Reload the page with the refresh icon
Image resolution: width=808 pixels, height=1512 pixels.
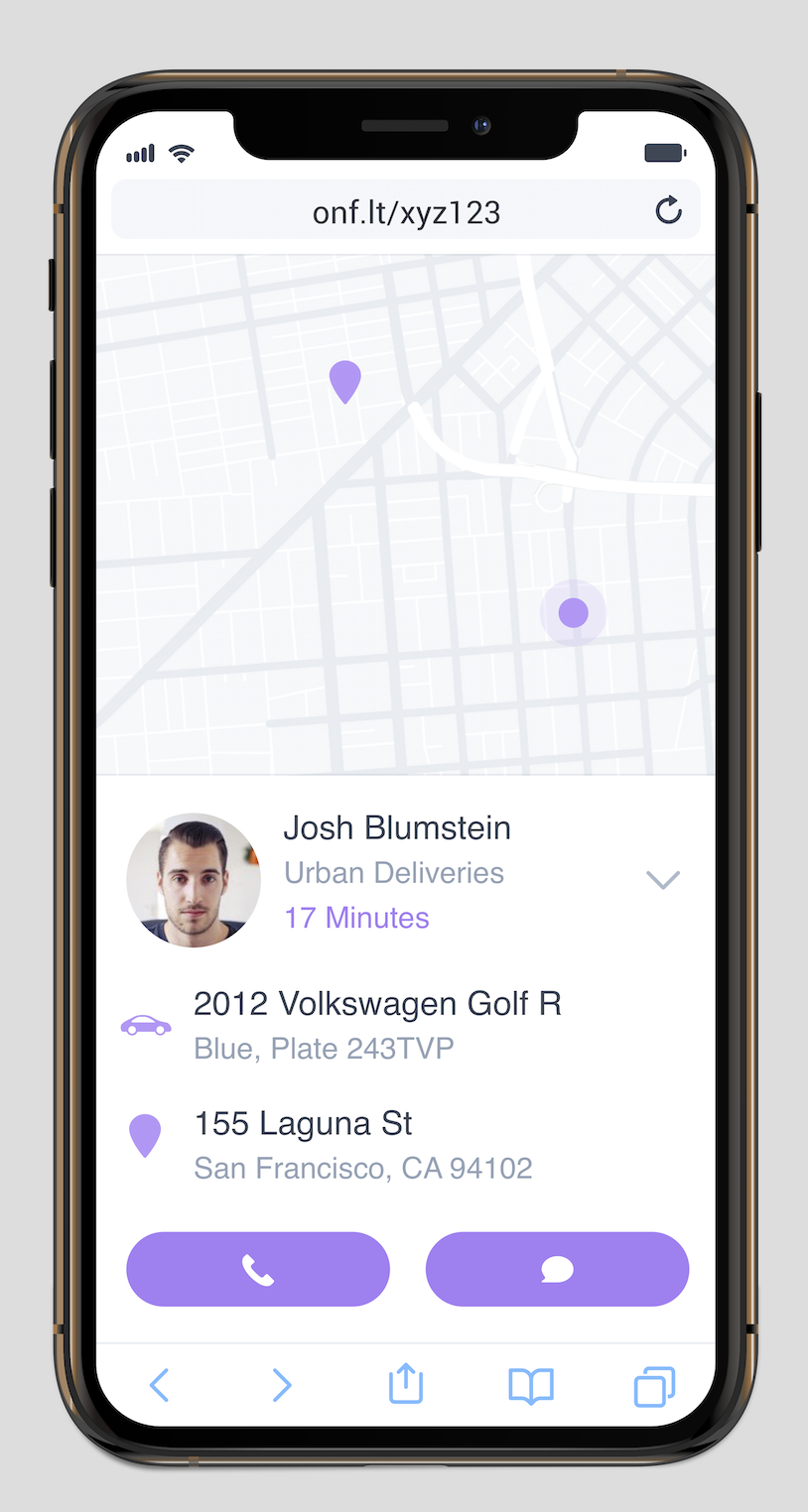[668, 210]
